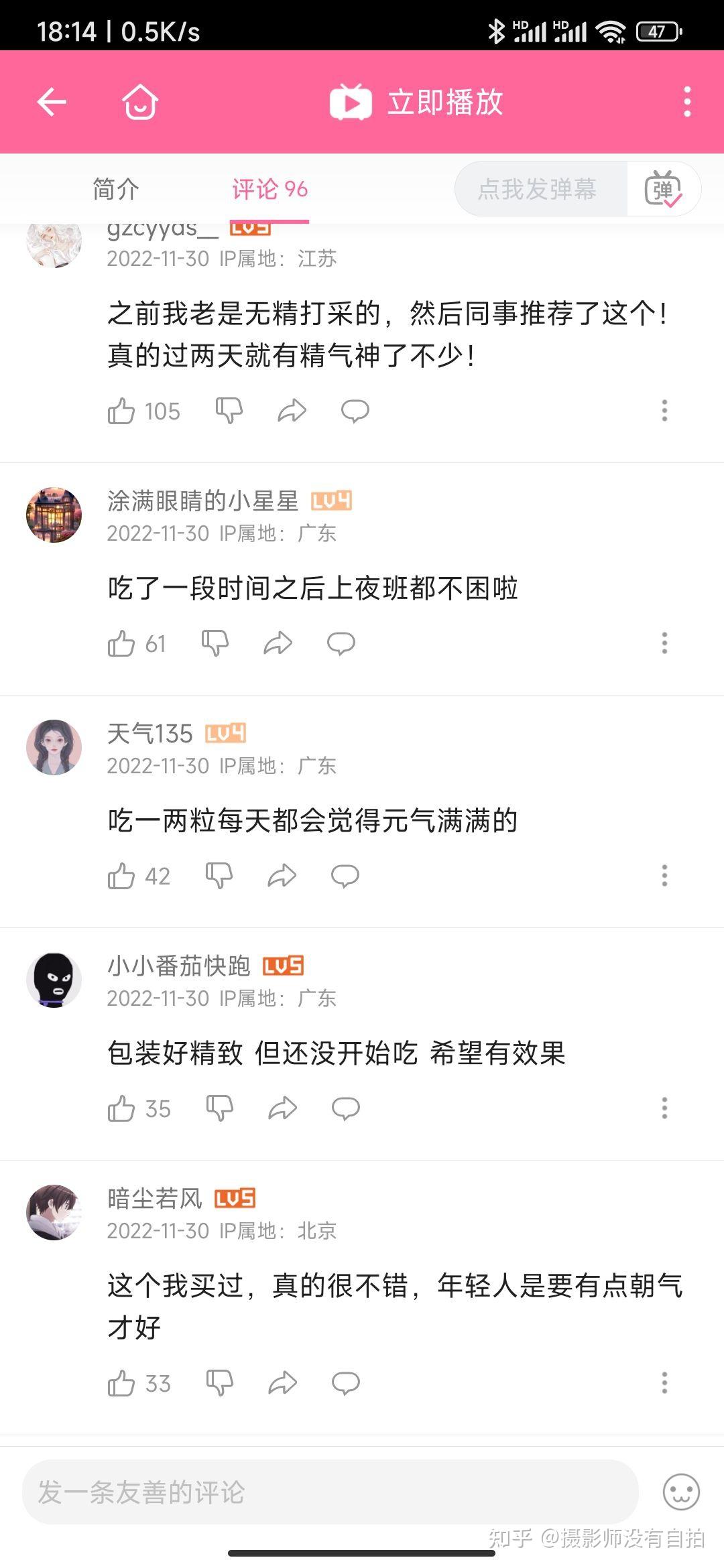Open more options on 暗尘若风's comment
724x1568 pixels.
(664, 1382)
